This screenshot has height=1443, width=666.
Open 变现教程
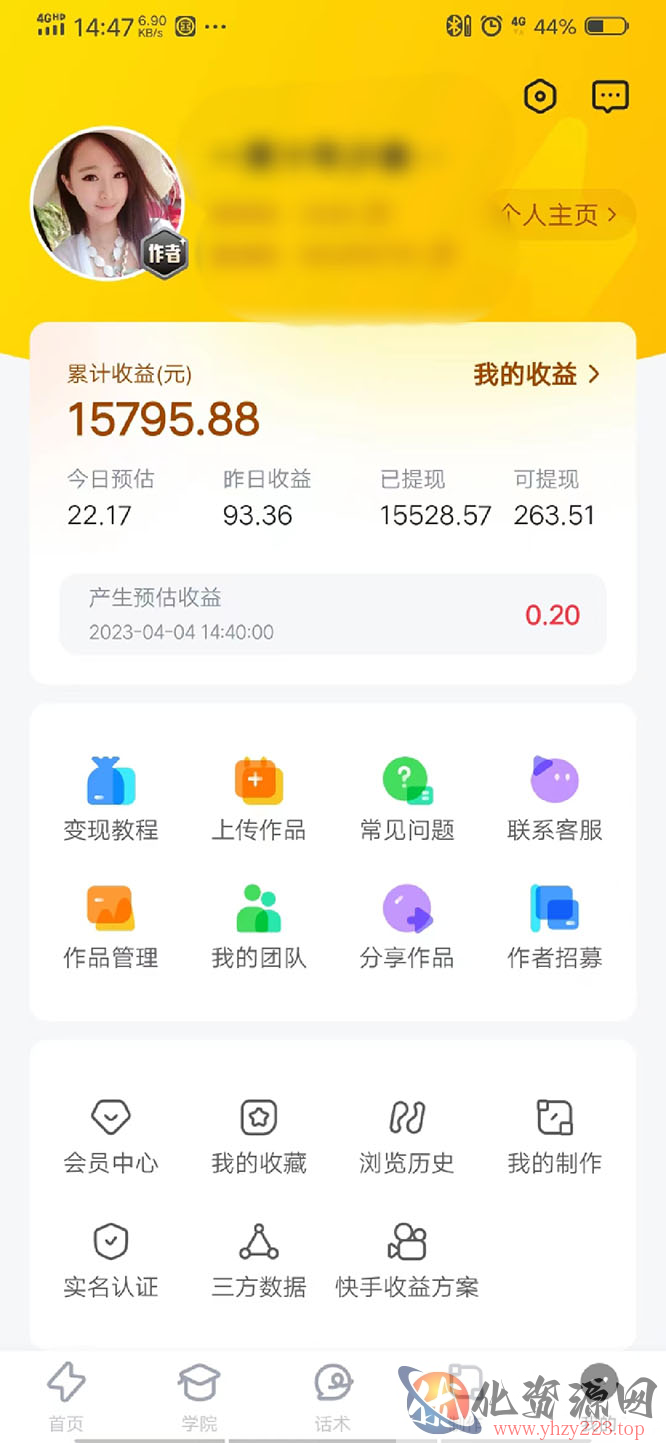pos(111,800)
